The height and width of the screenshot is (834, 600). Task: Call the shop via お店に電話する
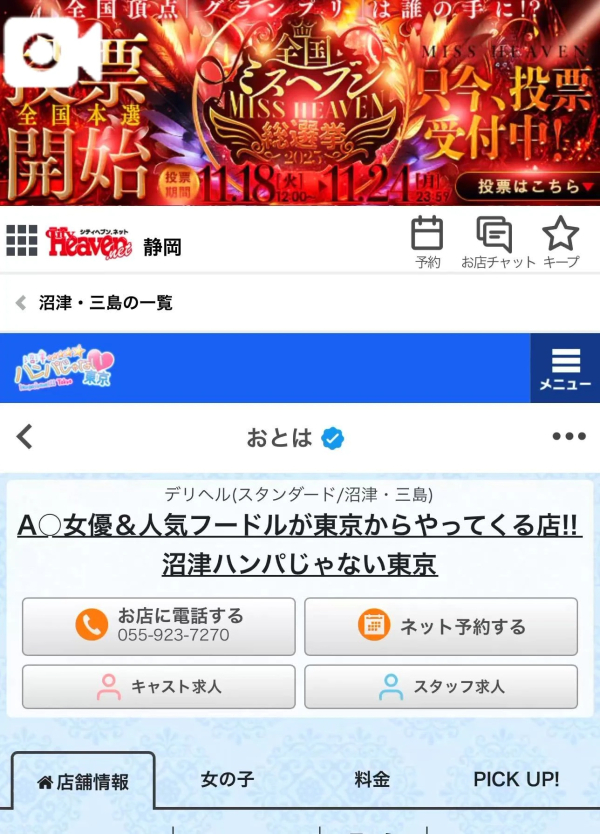coord(159,626)
